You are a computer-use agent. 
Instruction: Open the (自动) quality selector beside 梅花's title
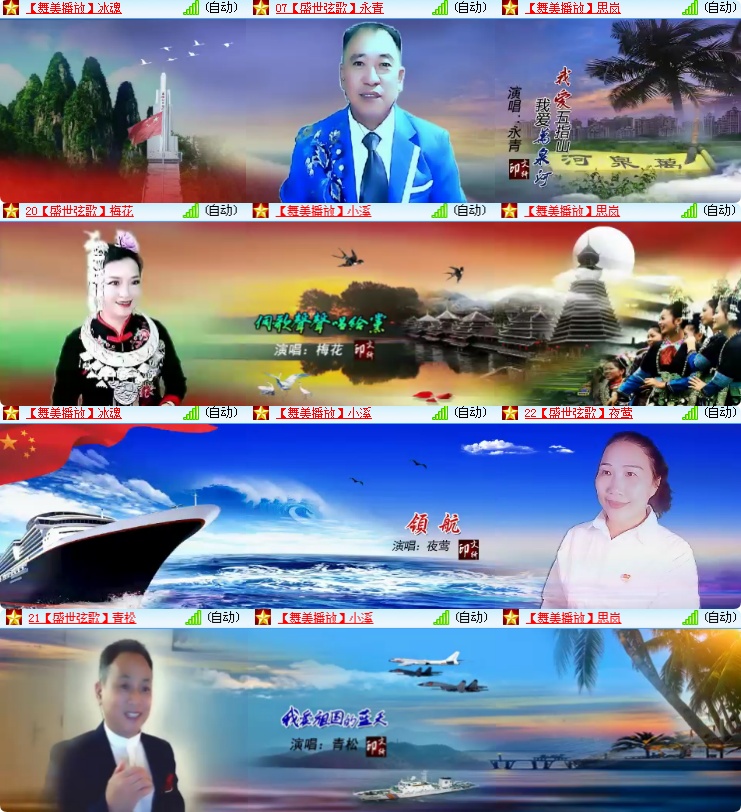[x=221, y=211]
